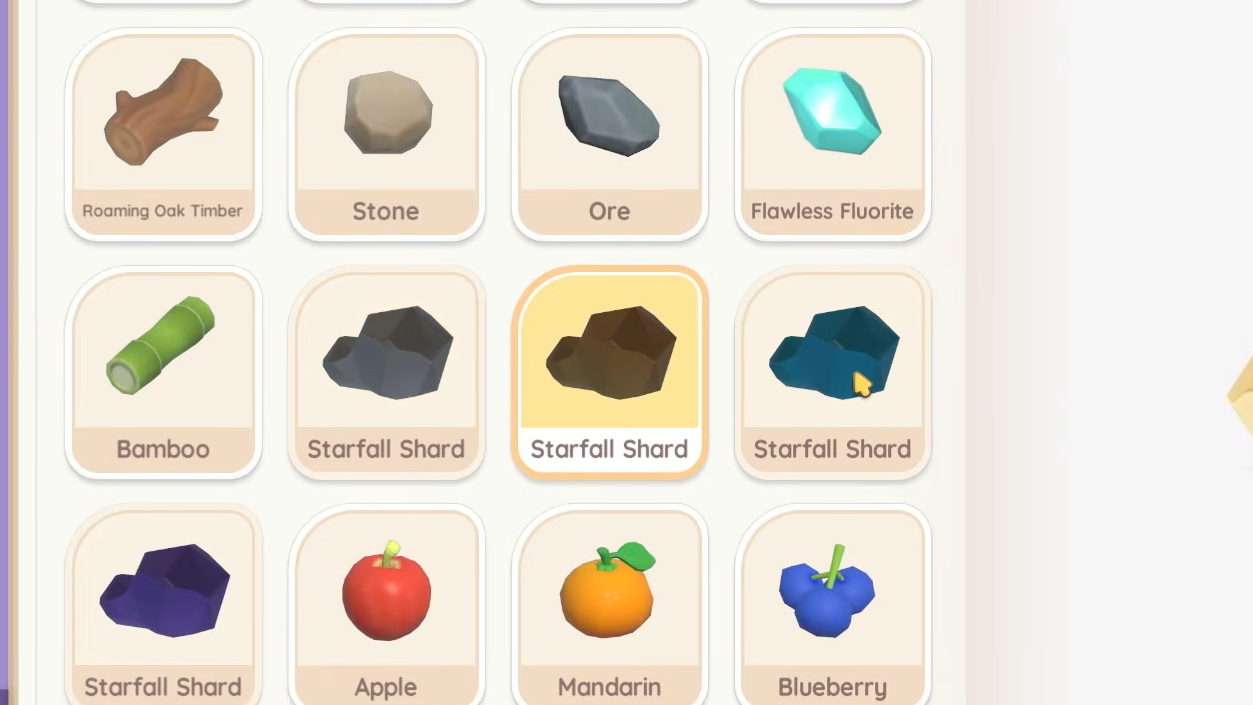This screenshot has width=1253, height=705.
Task: Choose the Stone tile
Action: click(x=386, y=135)
